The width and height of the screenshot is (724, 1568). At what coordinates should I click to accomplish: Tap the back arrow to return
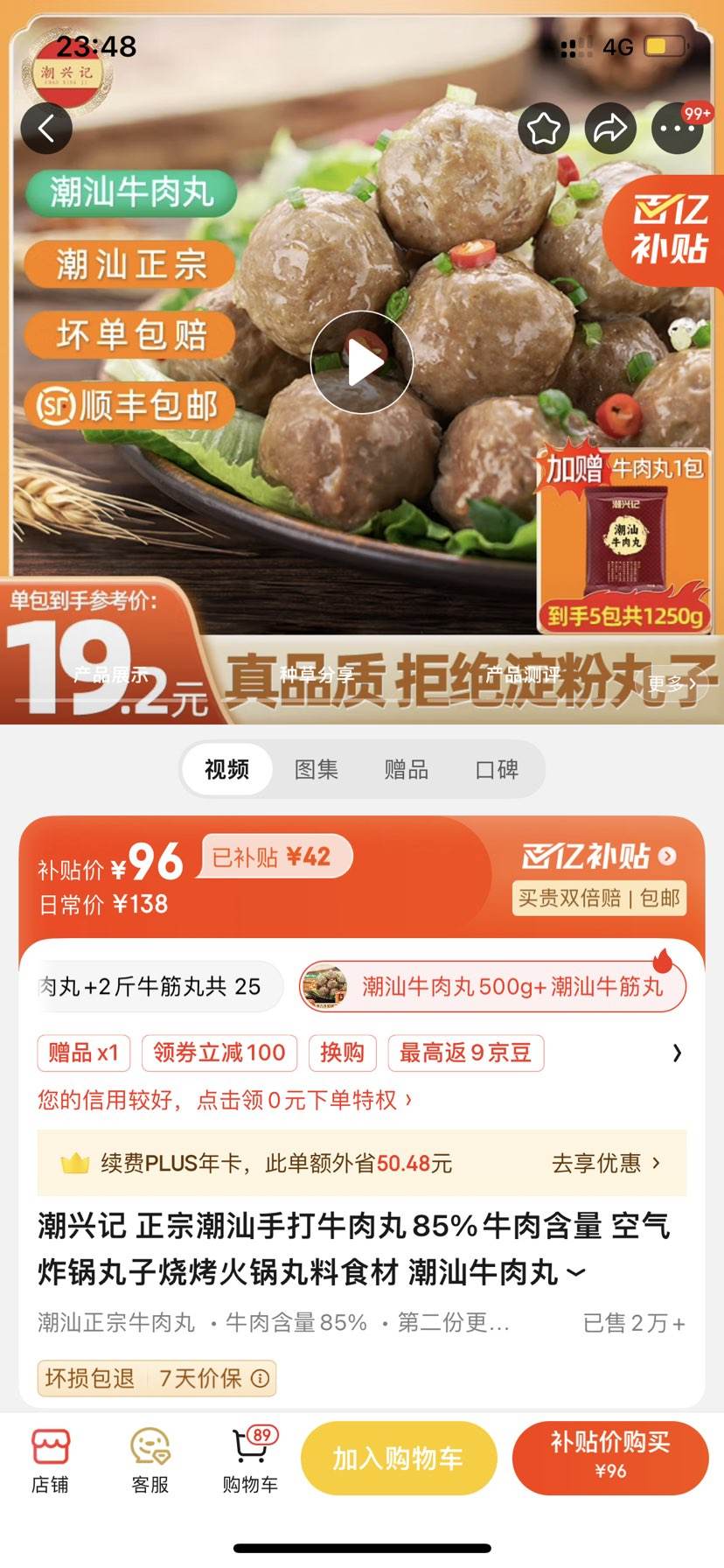coord(46,128)
